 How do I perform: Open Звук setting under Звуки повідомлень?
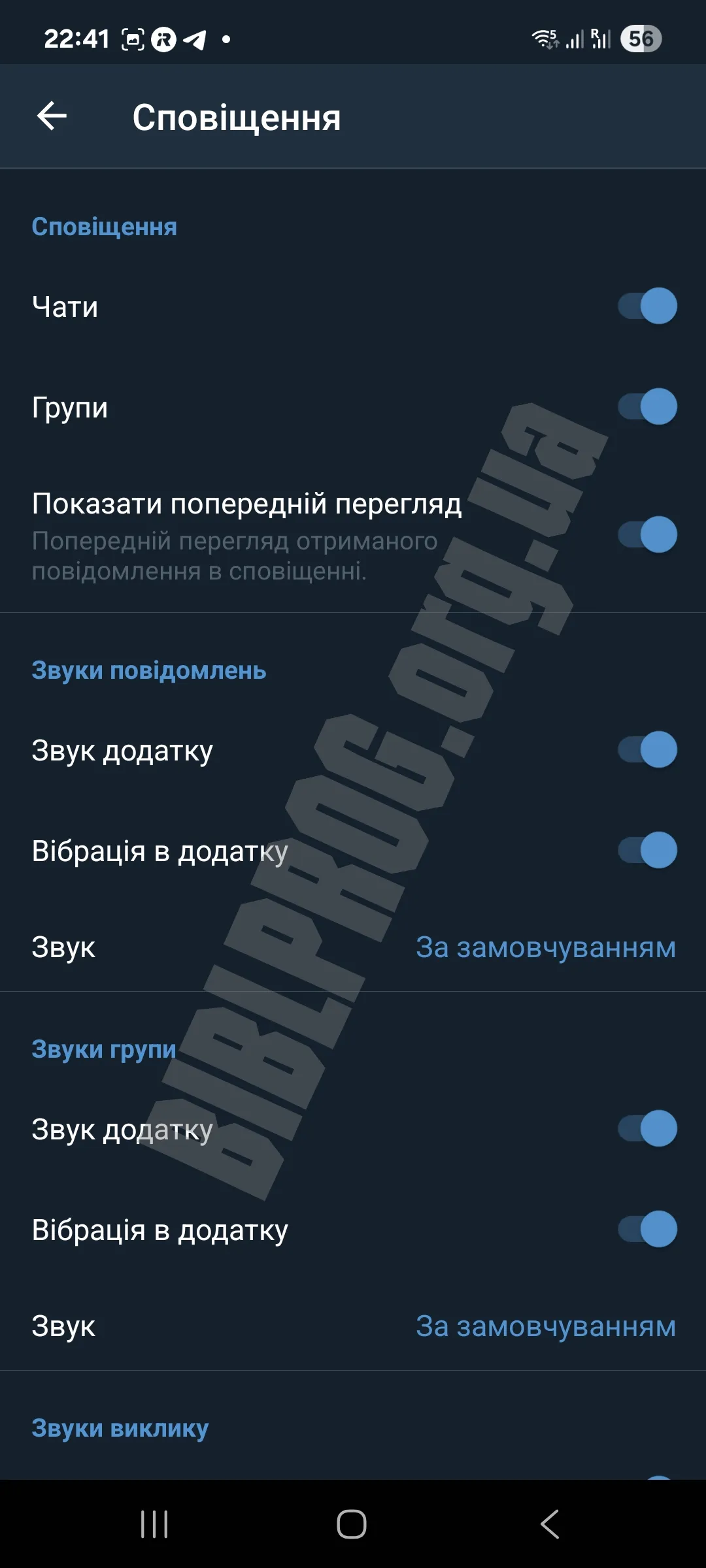click(x=353, y=947)
